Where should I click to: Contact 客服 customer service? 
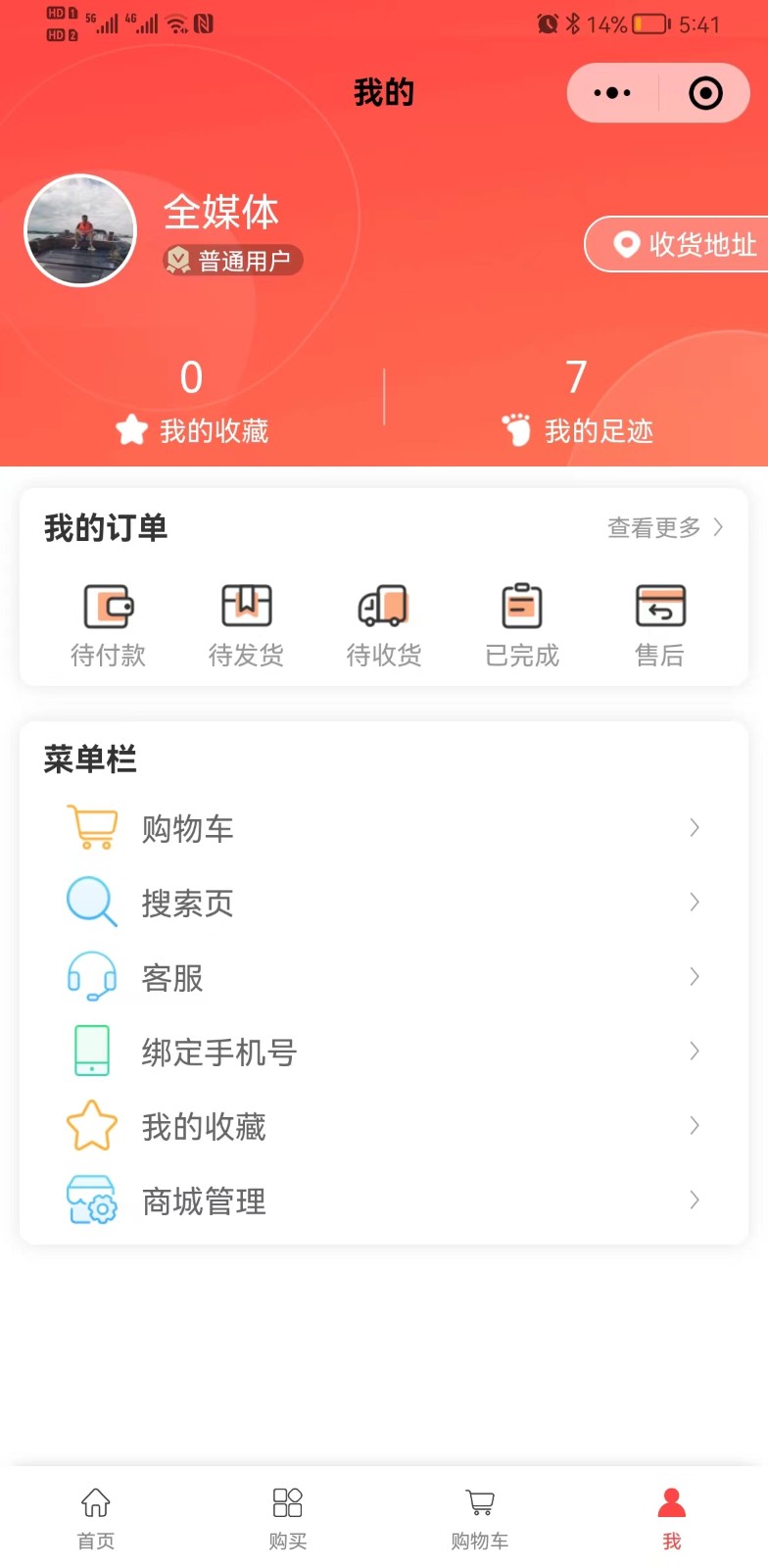click(x=384, y=977)
